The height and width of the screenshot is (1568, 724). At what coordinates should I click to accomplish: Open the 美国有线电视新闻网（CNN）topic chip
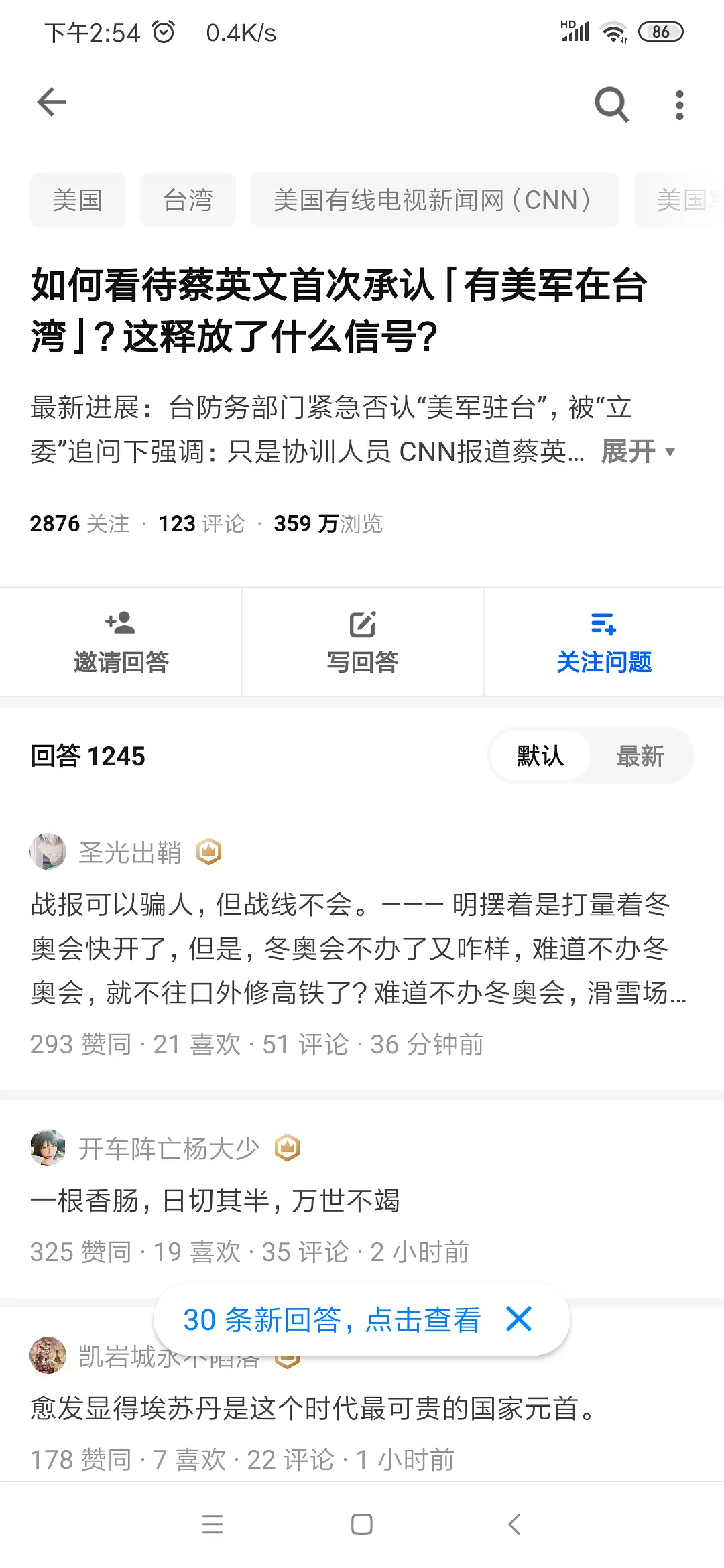coord(434,200)
